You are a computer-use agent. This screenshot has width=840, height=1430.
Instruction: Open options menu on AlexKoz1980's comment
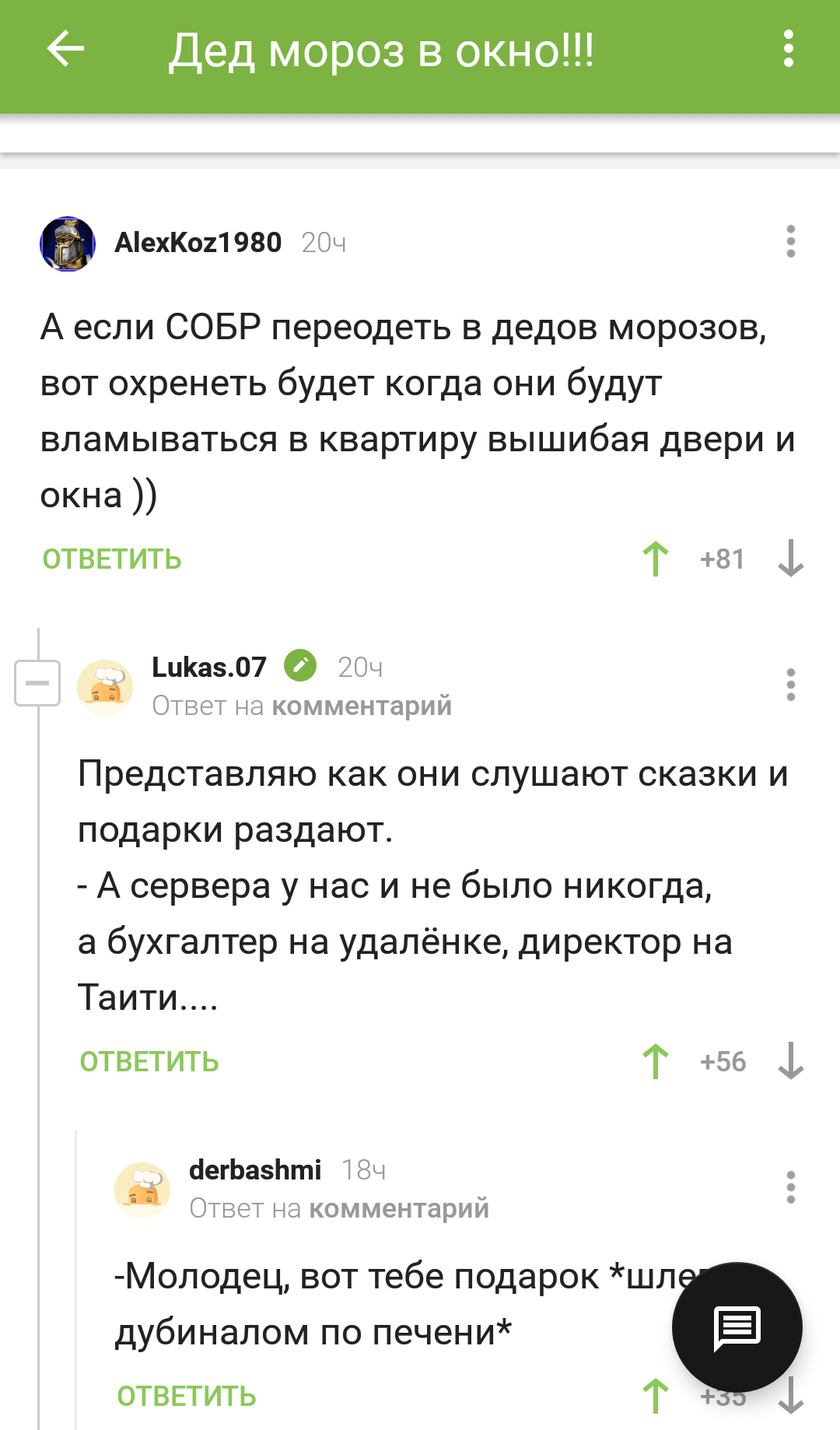click(x=790, y=242)
